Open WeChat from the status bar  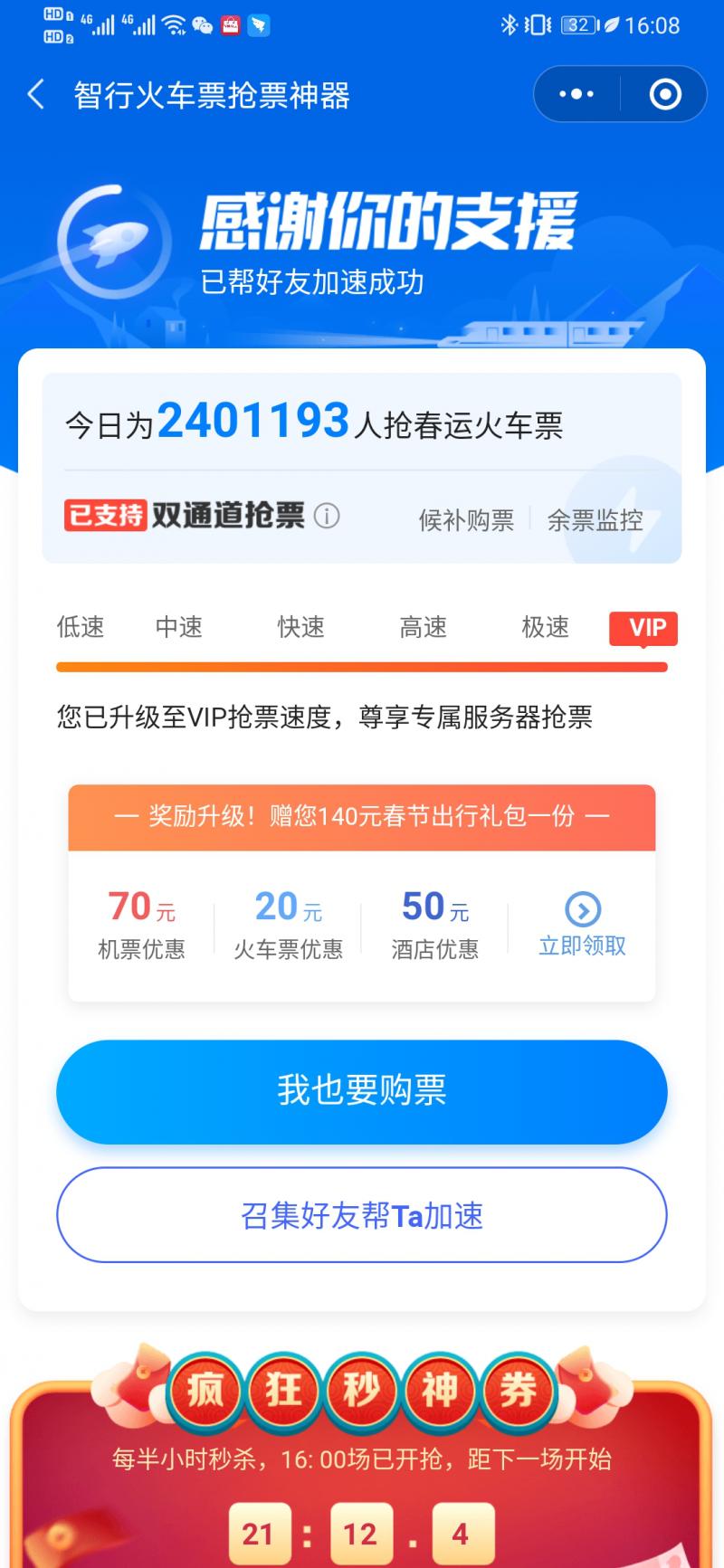pos(201,25)
